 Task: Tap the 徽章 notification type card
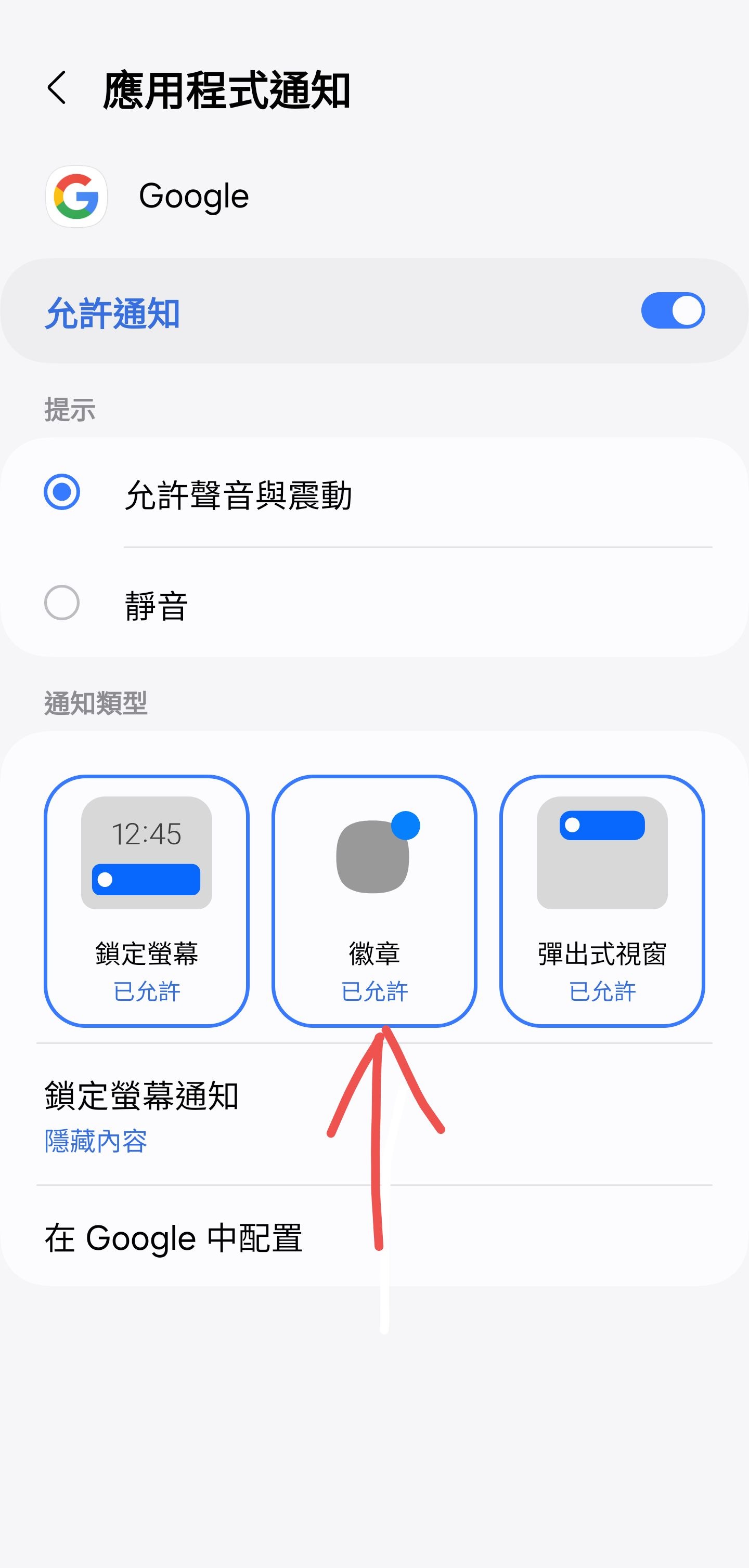(374, 901)
